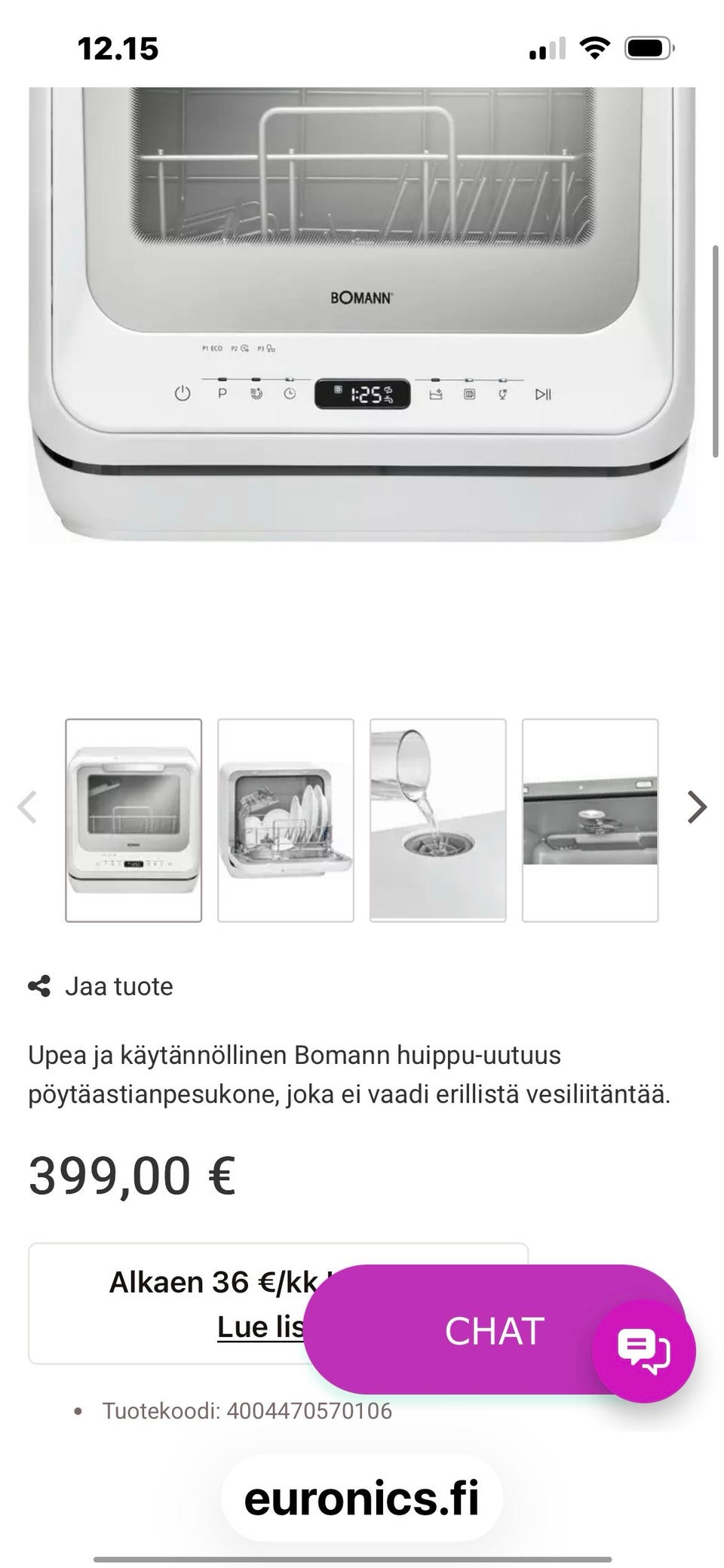Advance carousel with the right chevron
Image resolution: width=724 pixels, height=1568 pixels.
[x=695, y=807]
